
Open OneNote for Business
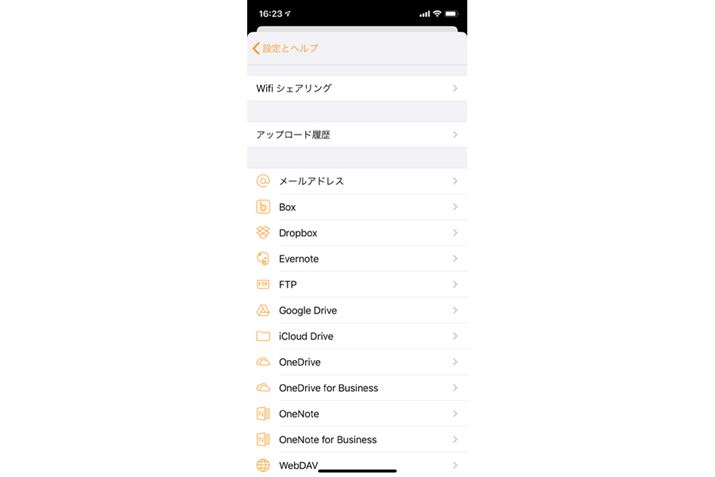tap(356, 440)
